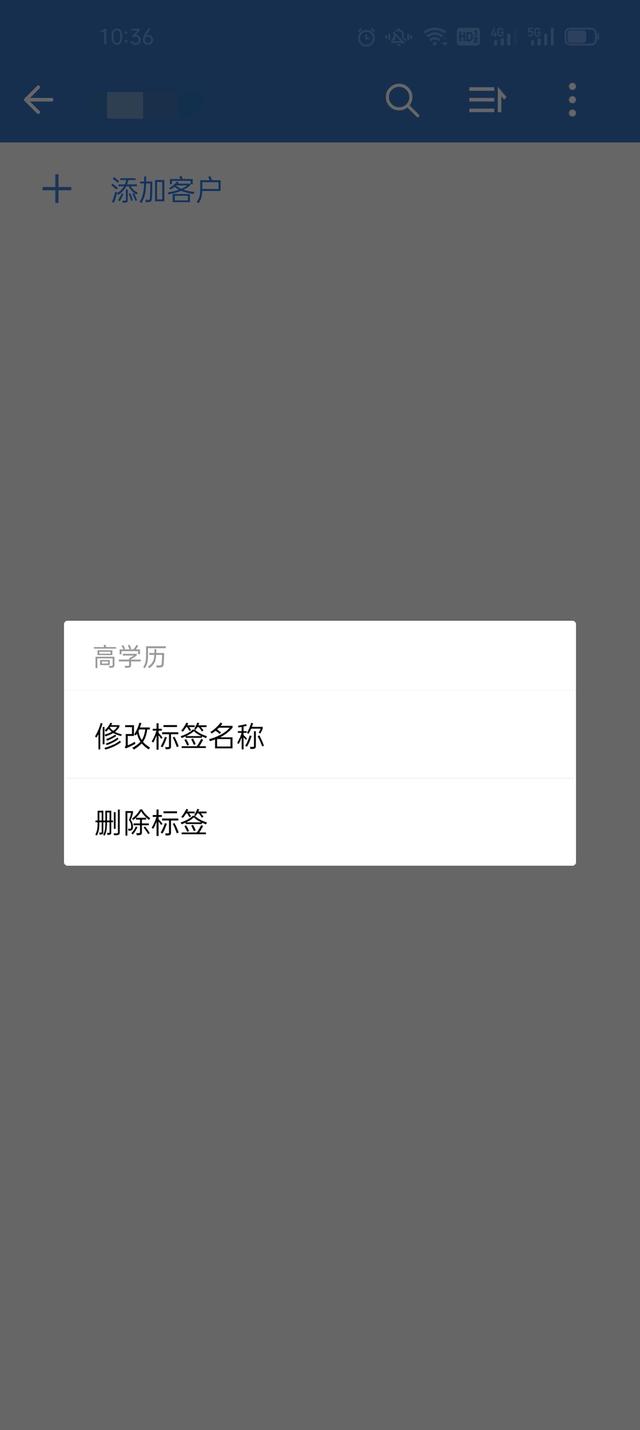Image resolution: width=640 pixels, height=1430 pixels.
Task: Tap the sort list icon
Action: (487, 100)
